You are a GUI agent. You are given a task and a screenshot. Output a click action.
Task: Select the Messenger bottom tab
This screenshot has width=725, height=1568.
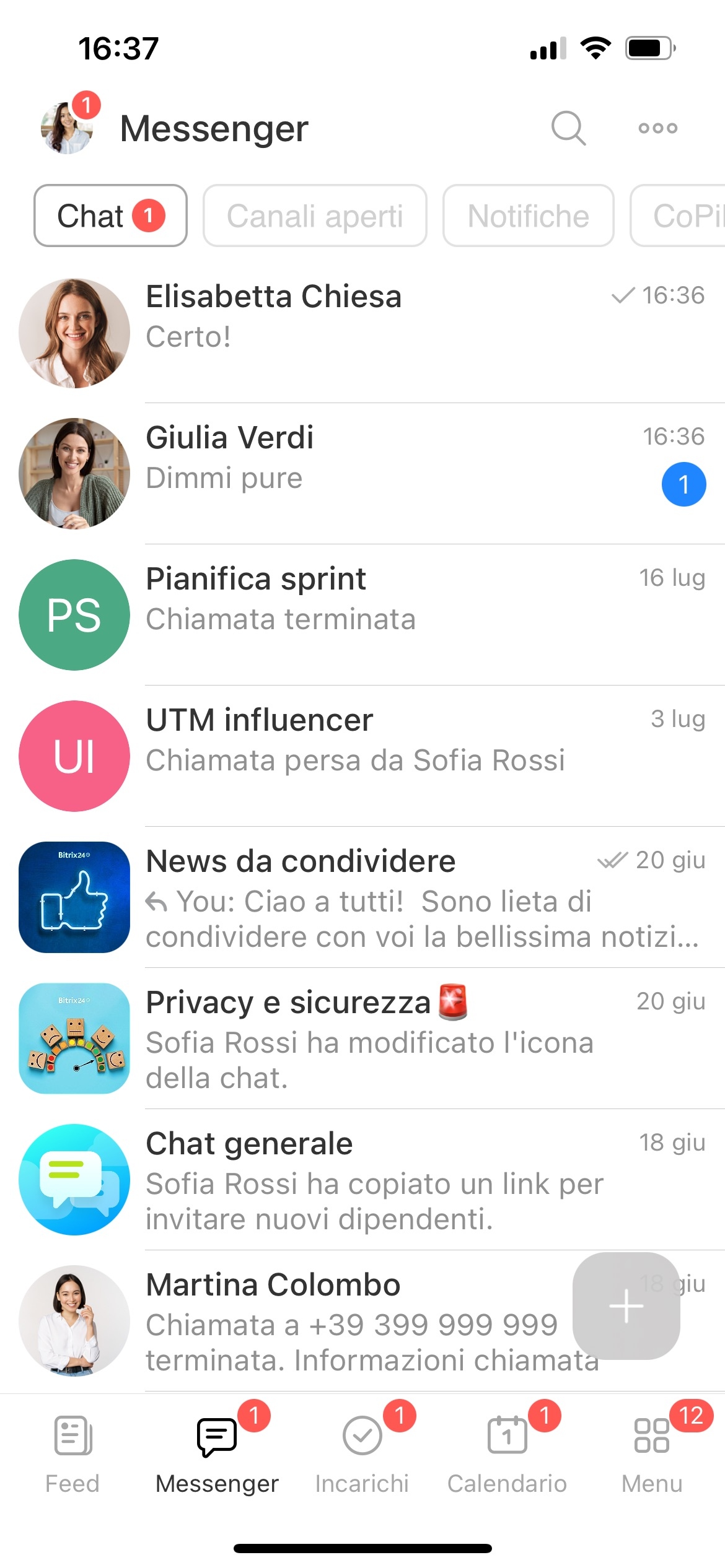click(217, 1453)
